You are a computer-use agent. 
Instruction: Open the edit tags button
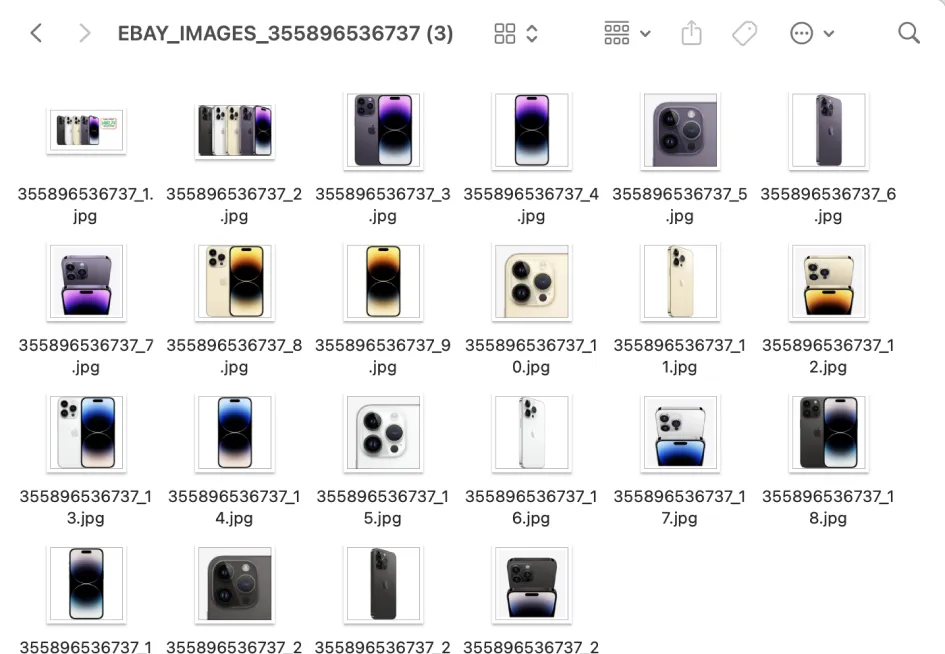(x=744, y=33)
